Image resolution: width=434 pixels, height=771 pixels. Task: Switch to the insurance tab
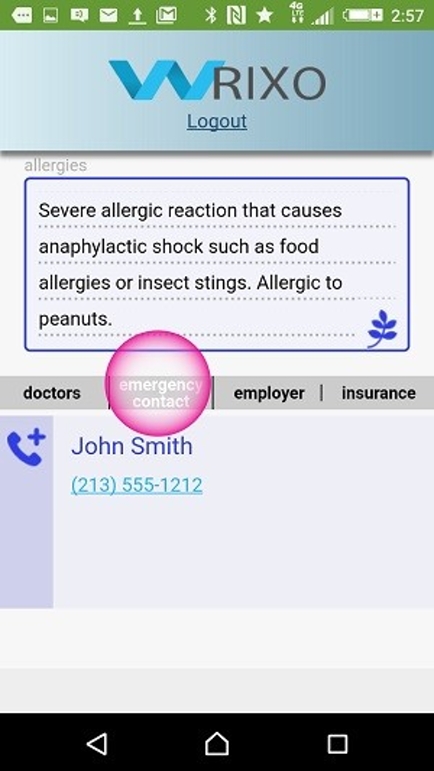pos(378,393)
